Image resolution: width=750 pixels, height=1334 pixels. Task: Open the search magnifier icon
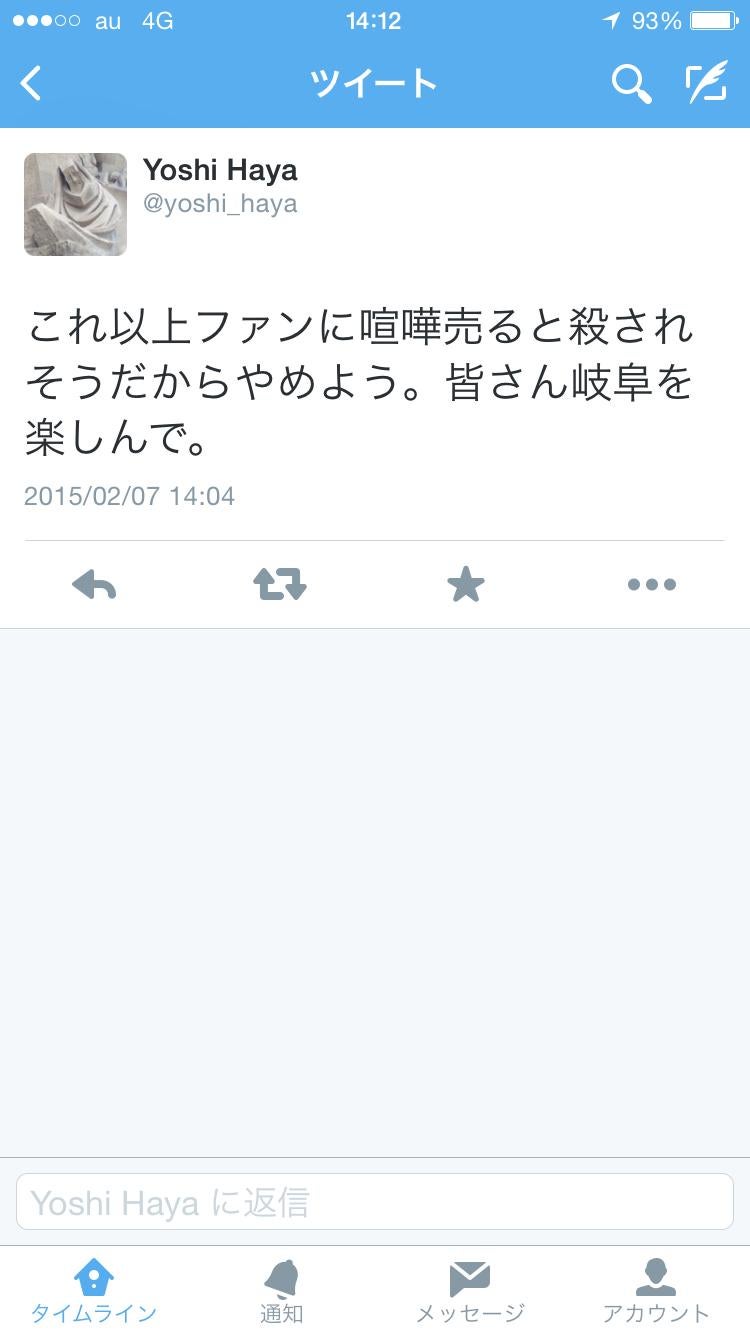[x=631, y=84]
